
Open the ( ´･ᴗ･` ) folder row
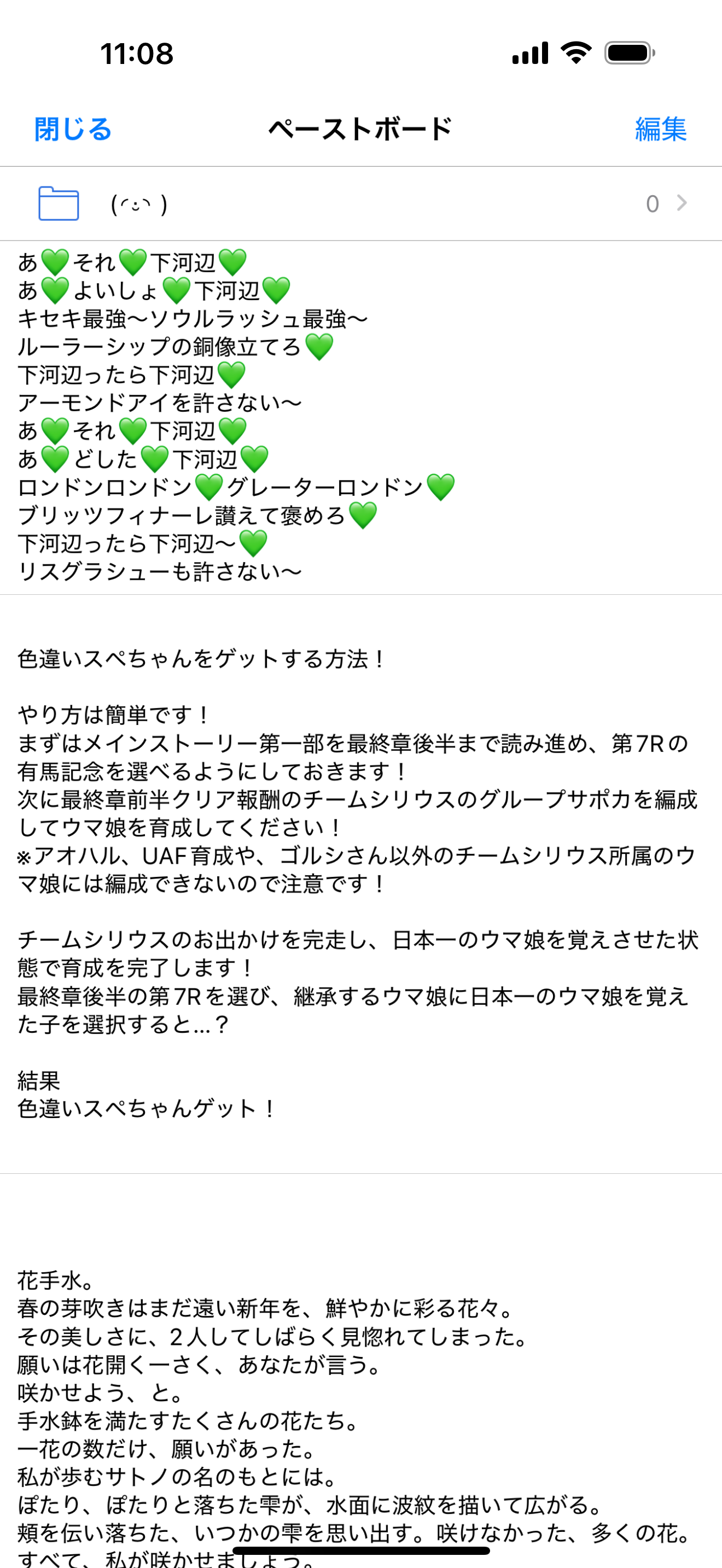(360, 203)
